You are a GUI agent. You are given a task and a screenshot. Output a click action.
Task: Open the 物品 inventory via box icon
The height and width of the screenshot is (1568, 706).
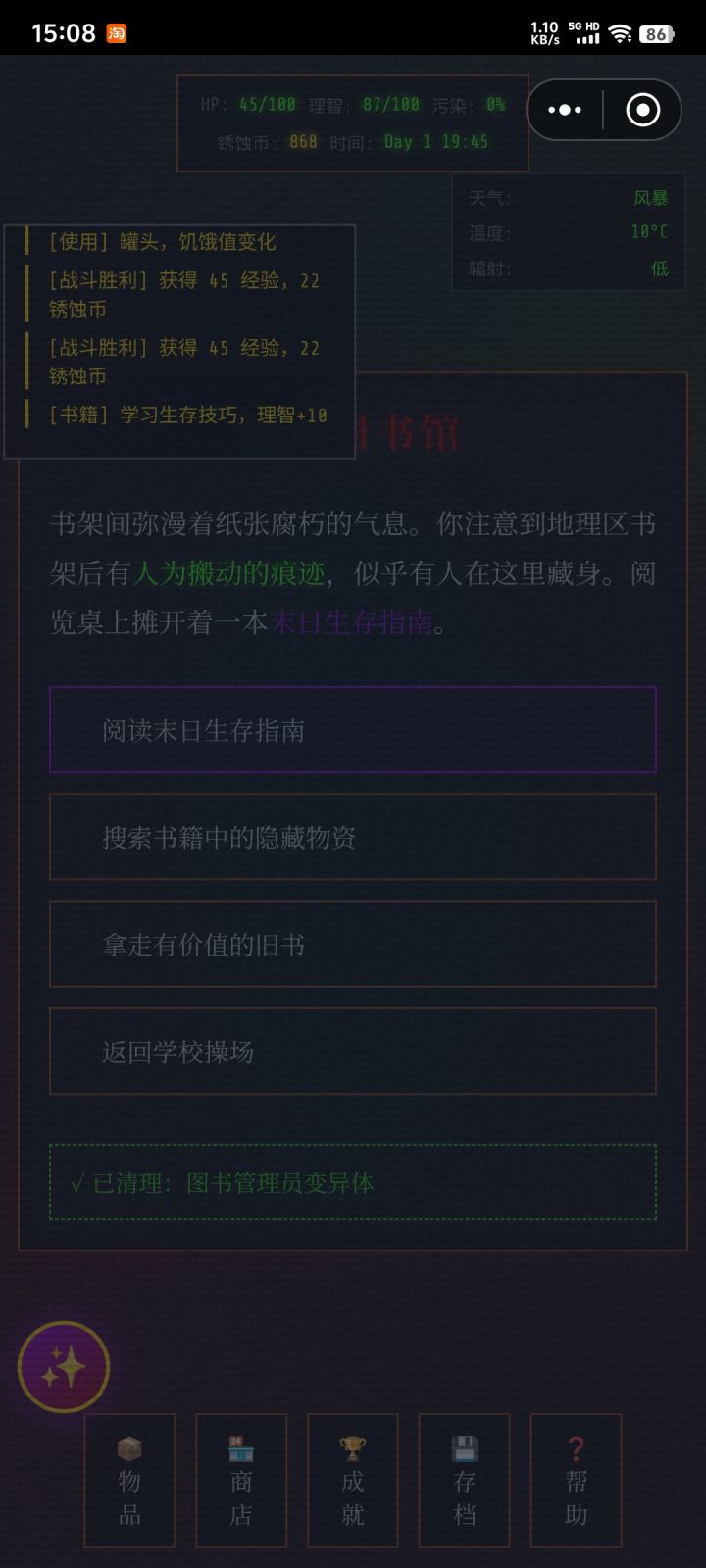(x=128, y=1480)
